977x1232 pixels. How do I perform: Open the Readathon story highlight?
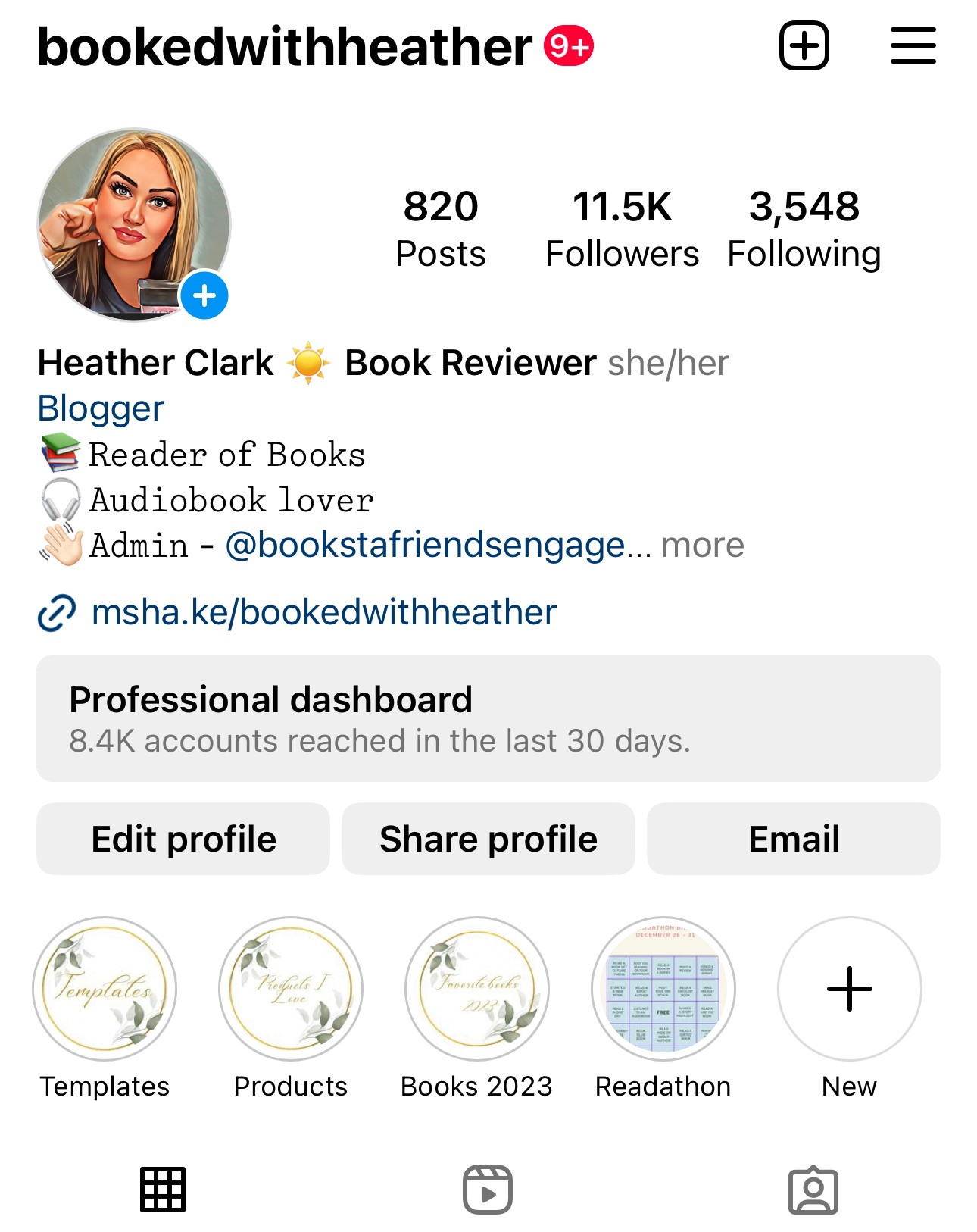[x=663, y=988]
